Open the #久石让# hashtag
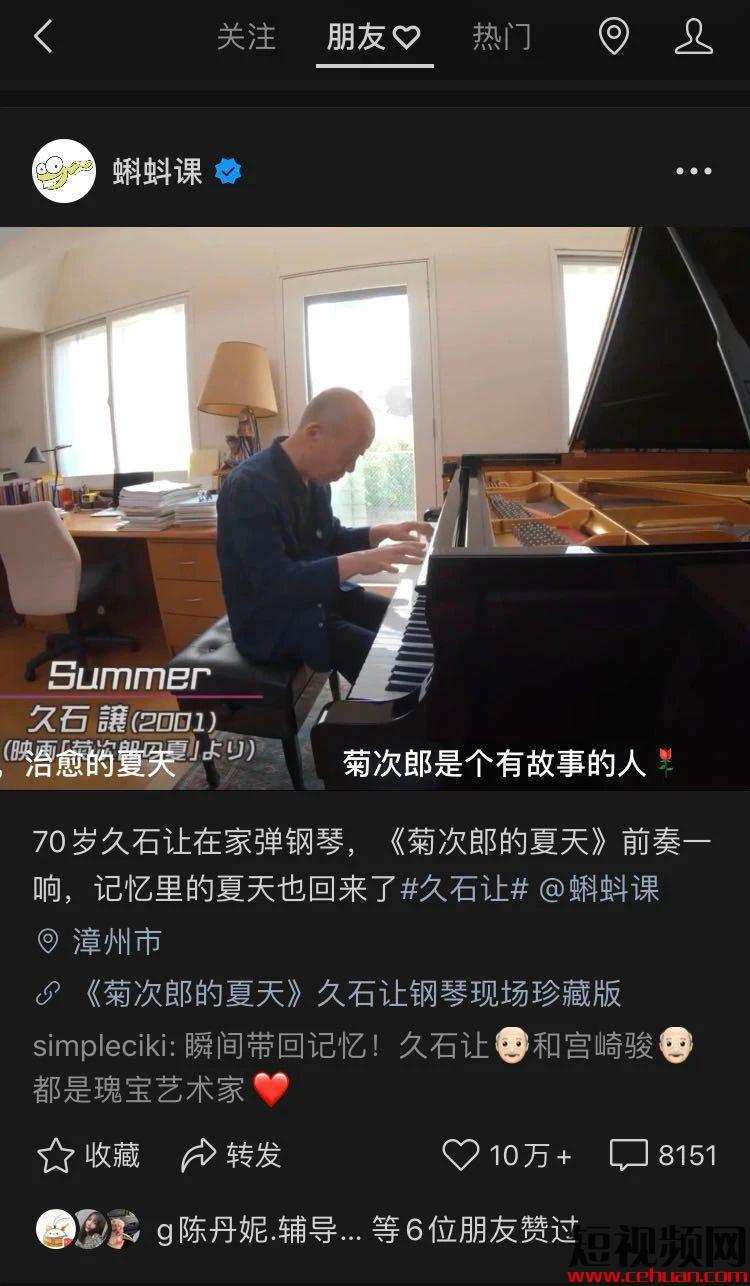Screen dimensions: 750x1286 [x=464, y=889]
